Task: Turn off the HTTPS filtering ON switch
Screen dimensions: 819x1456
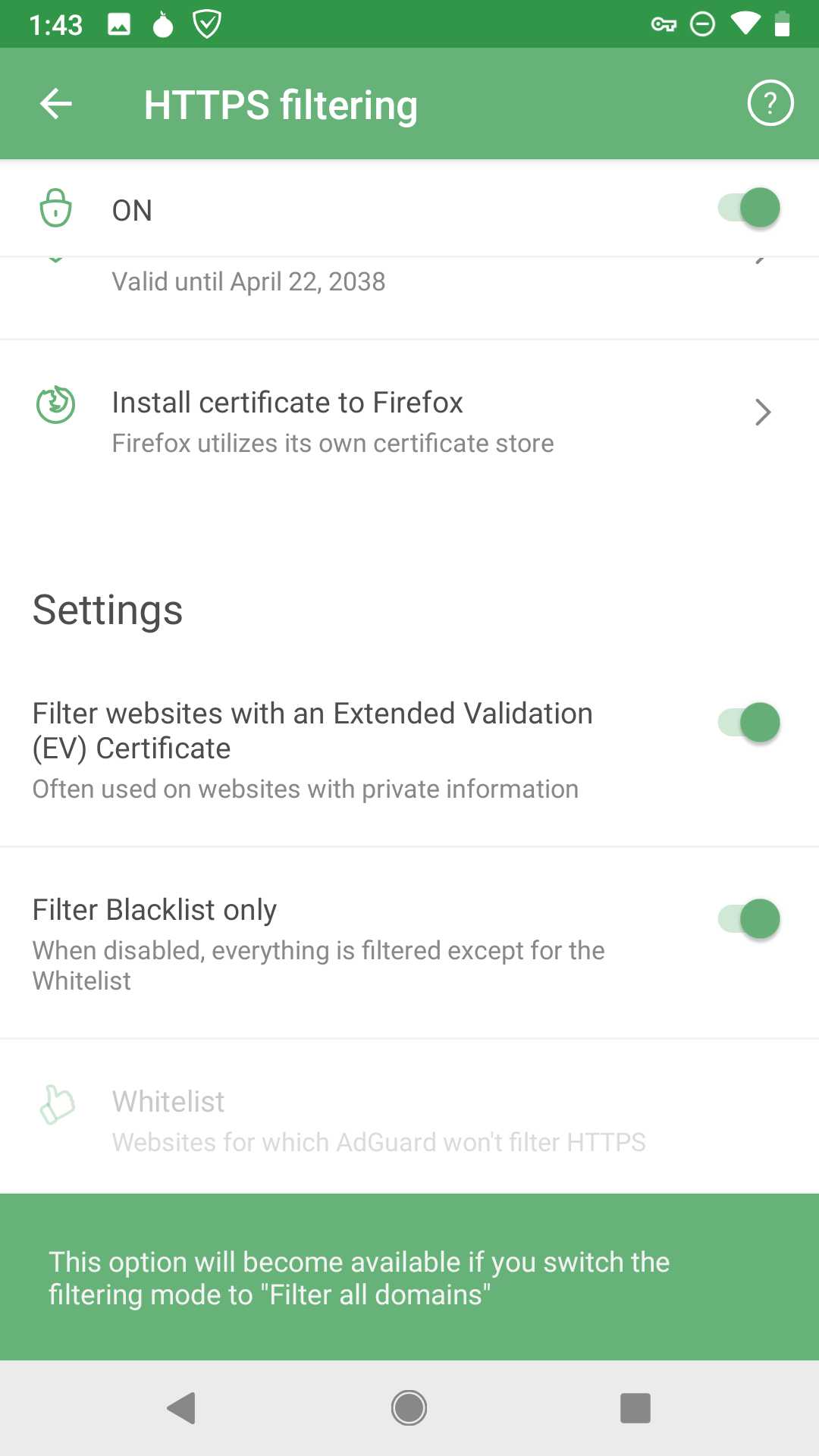Action: 749,209
